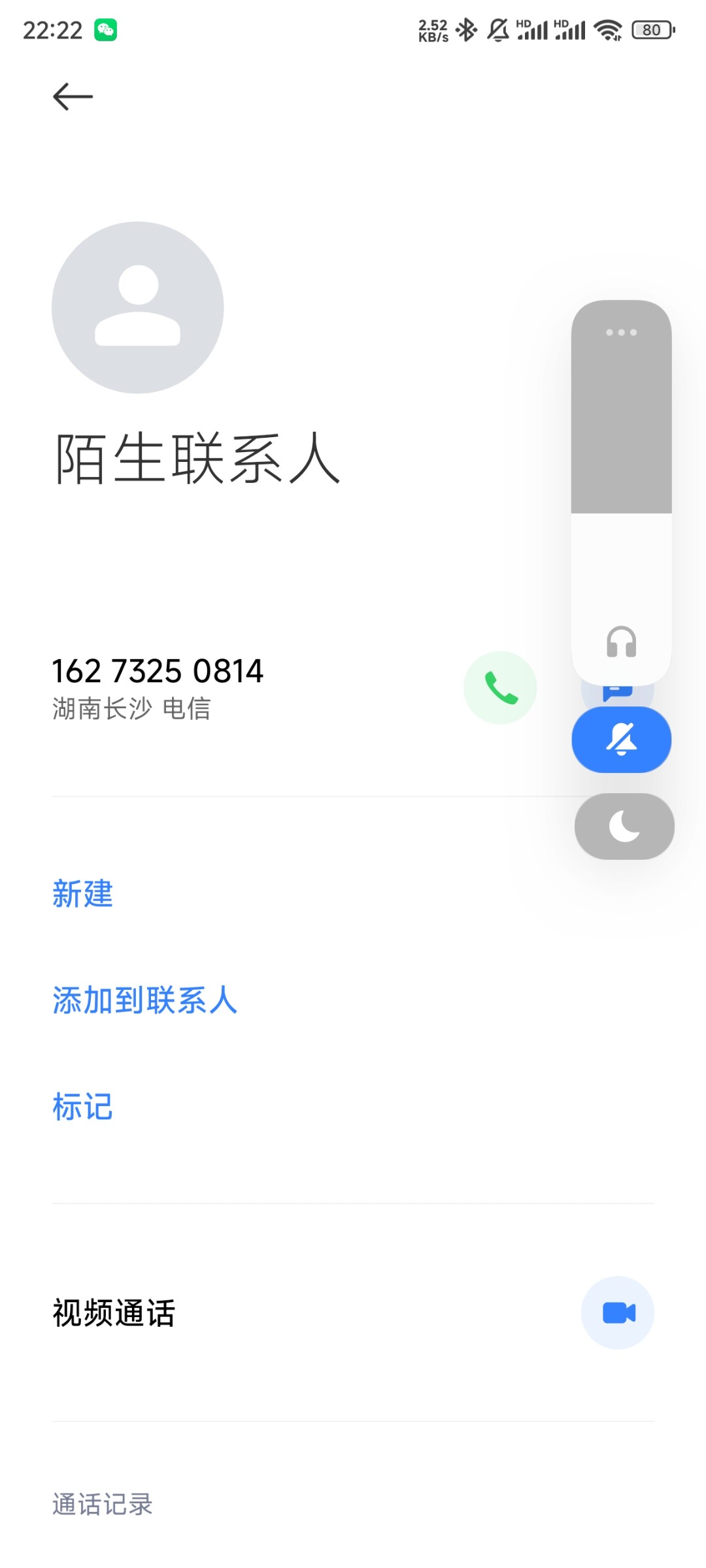Enable do not disturb moon button
The width and height of the screenshot is (706, 1568).
(x=624, y=826)
